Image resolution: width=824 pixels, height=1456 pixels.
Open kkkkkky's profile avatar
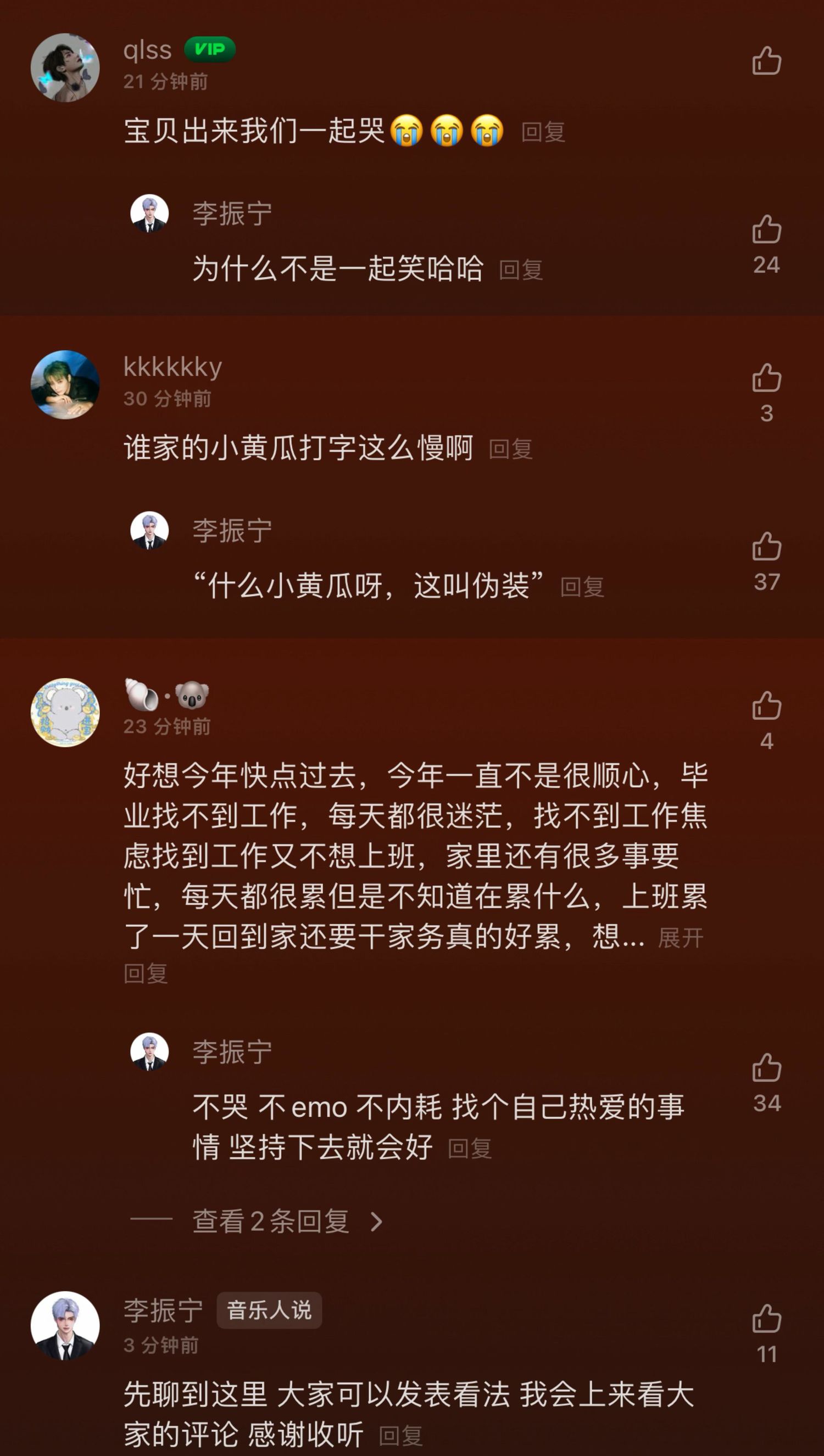65,384
